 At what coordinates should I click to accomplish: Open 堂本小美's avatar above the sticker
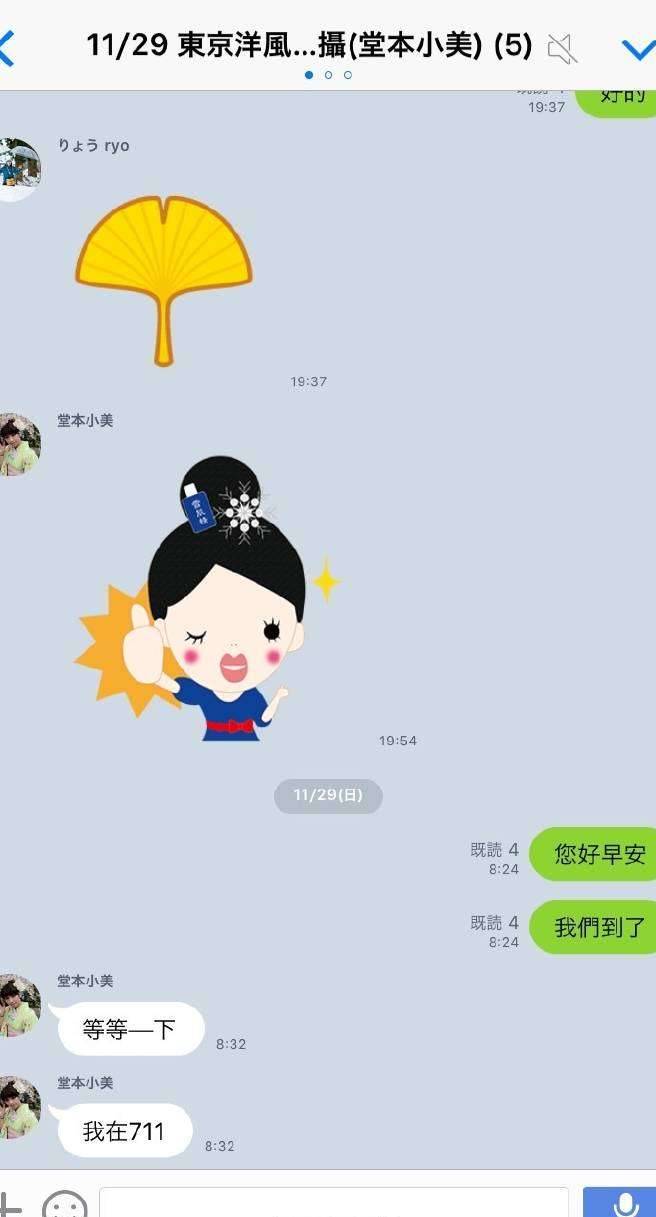point(18,444)
